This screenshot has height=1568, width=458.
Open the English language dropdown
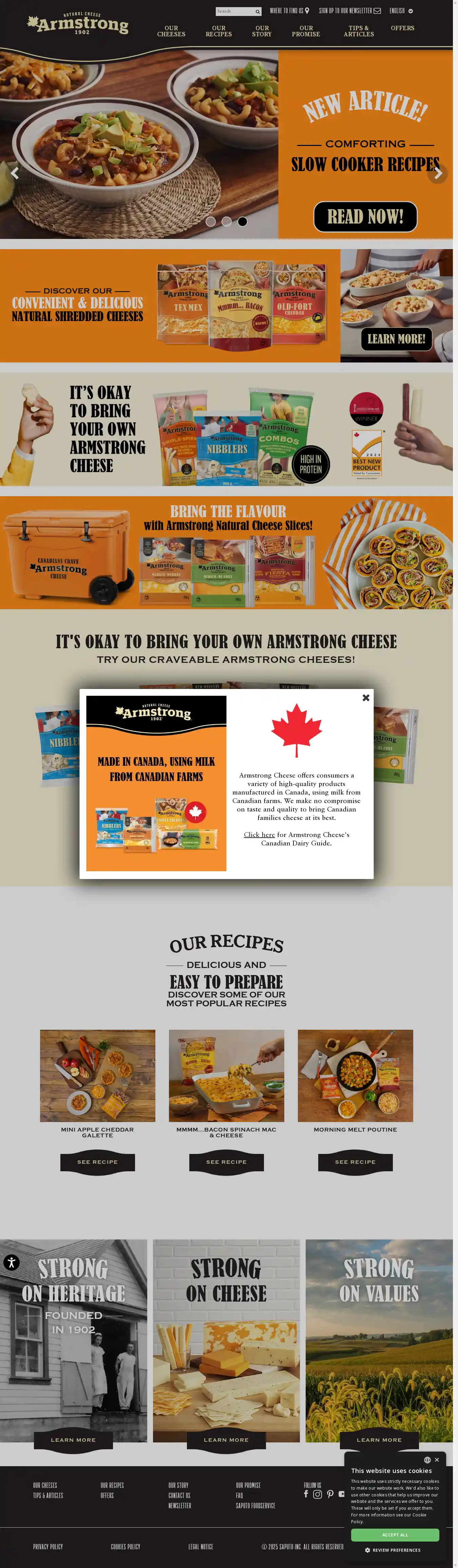(401, 10)
